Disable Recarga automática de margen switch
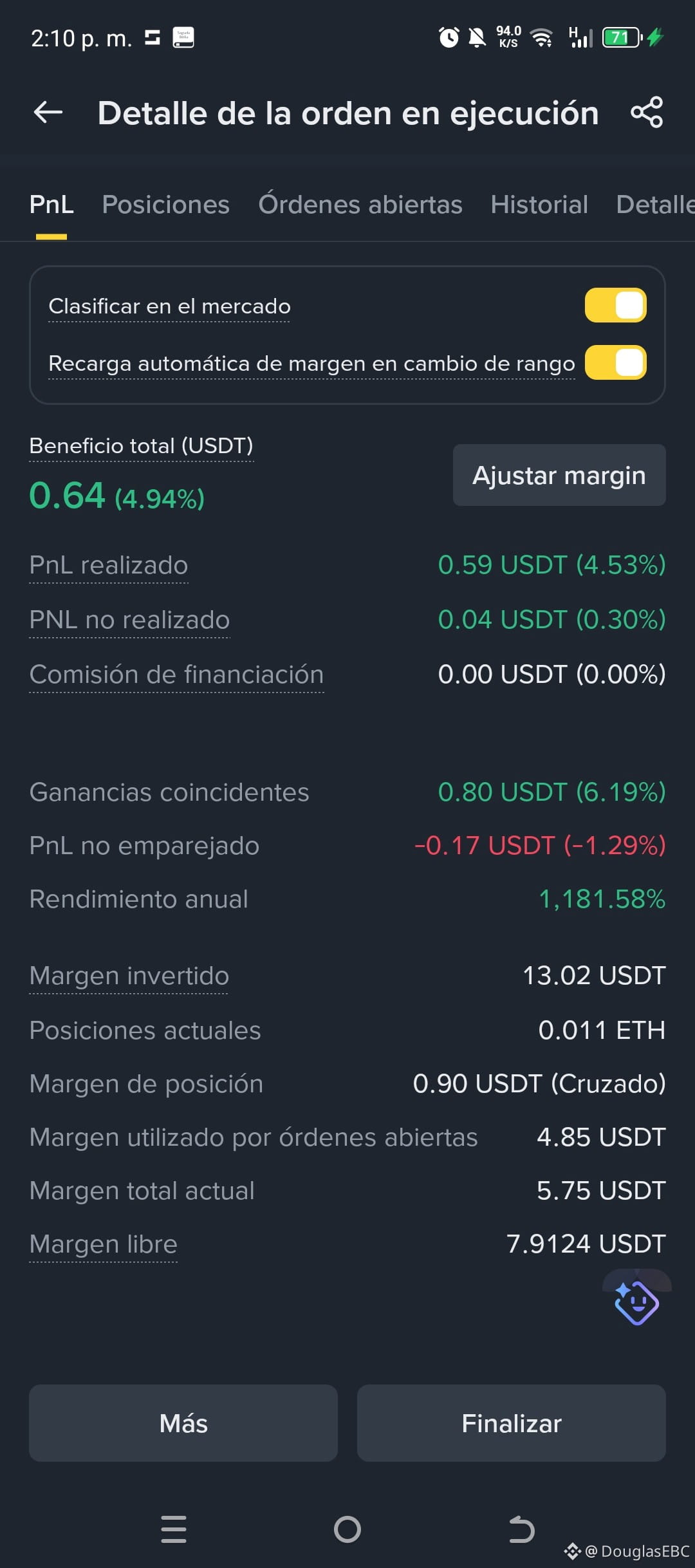The height and width of the screenshot is (1568, 695). coord(615,362)
